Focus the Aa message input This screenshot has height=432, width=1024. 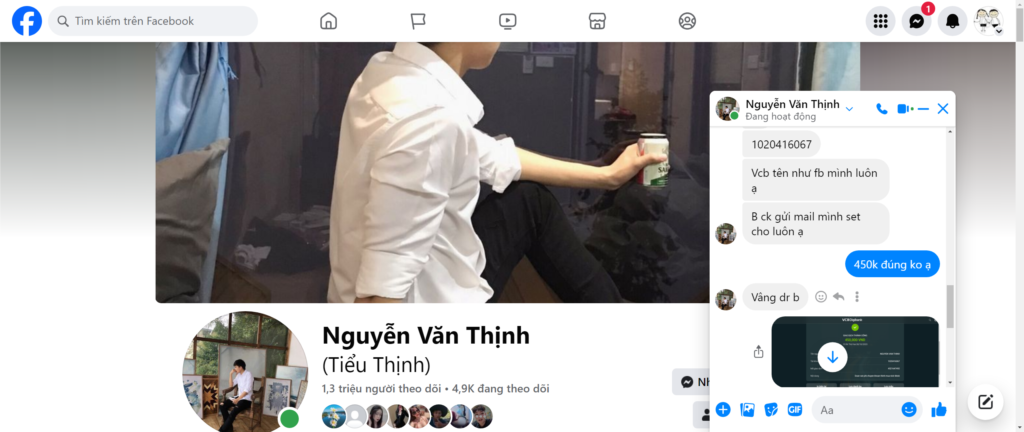click(855, 410)
